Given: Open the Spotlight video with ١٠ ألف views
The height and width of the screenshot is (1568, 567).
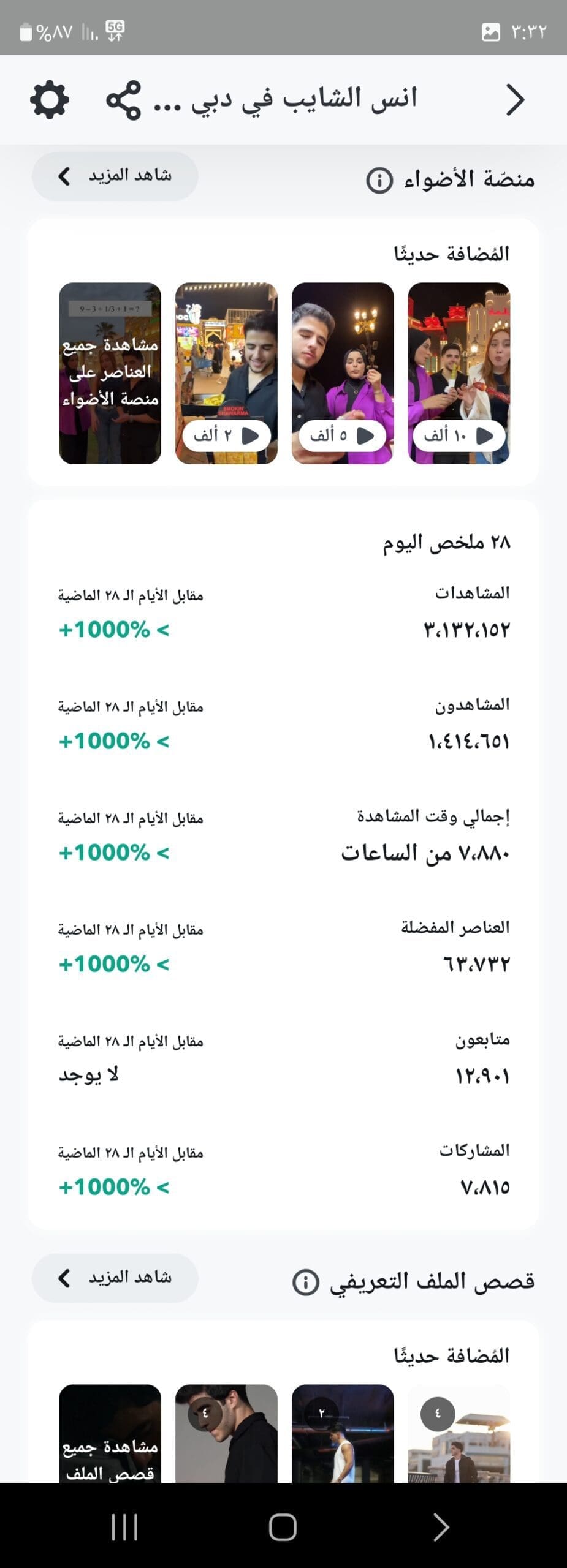Looking at the screenshot, I should point(459,372).
